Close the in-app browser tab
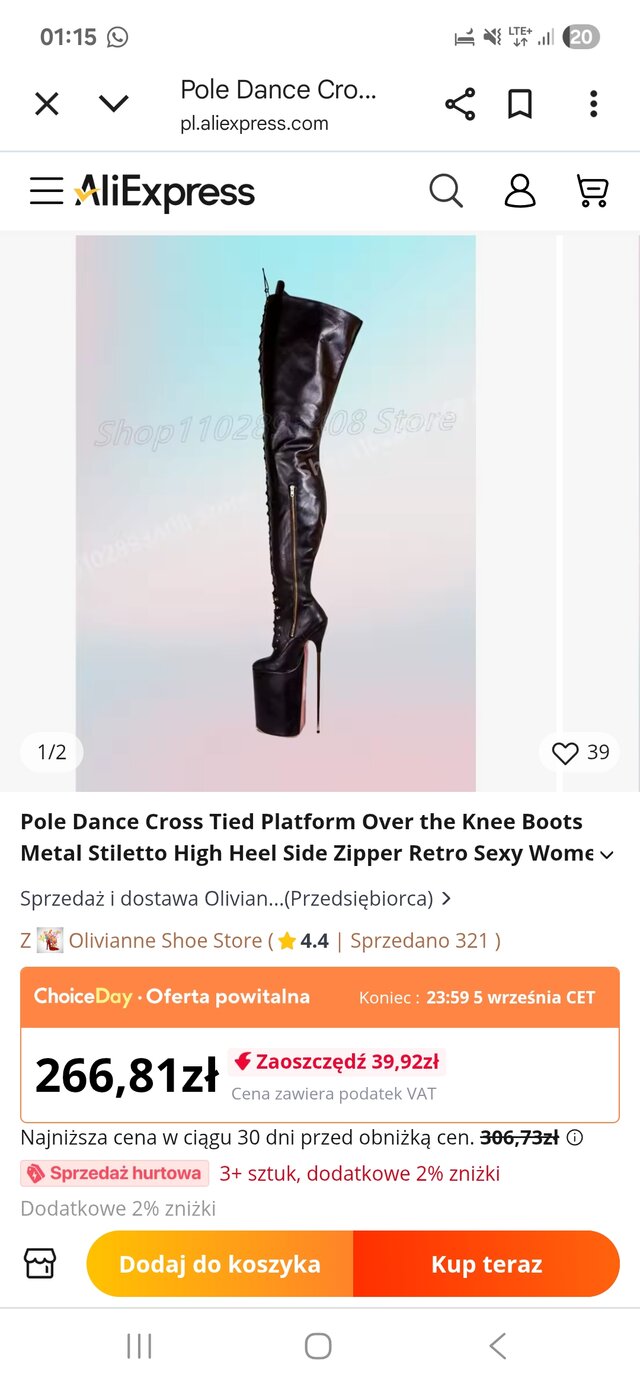The image size is (640, 1387). click(47, 104)
